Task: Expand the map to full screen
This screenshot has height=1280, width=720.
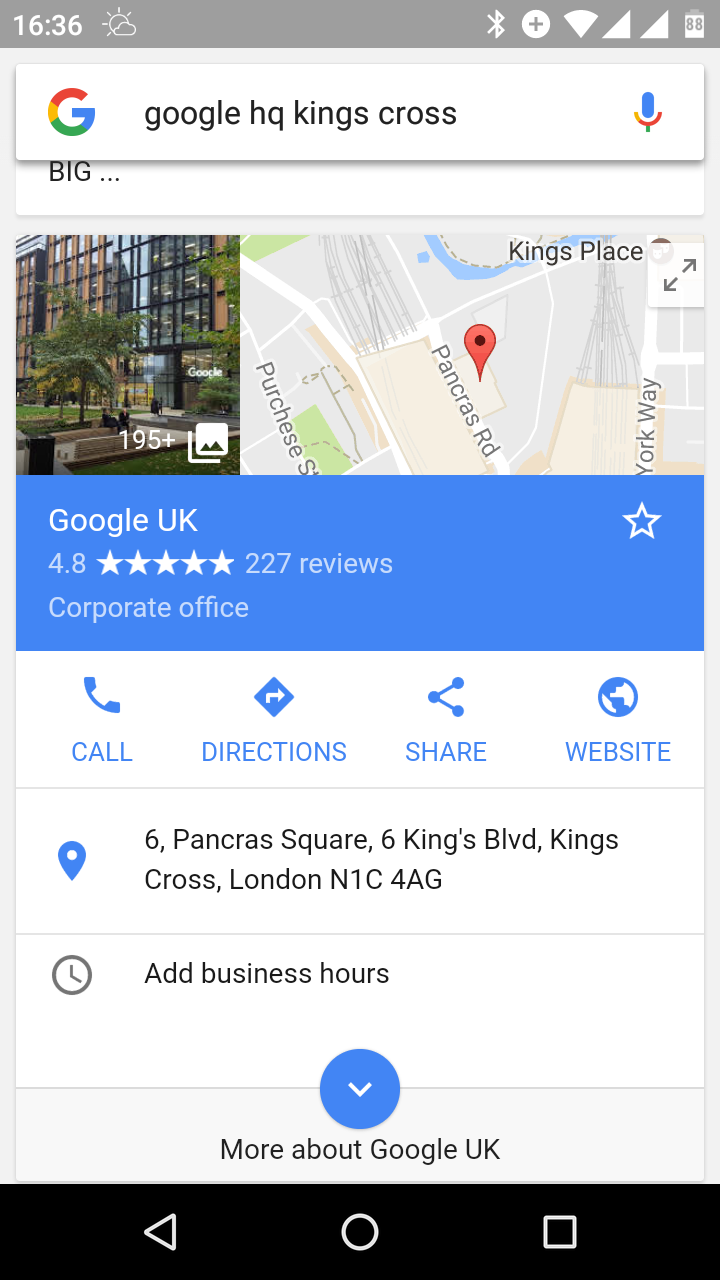Action: point(679,275)
